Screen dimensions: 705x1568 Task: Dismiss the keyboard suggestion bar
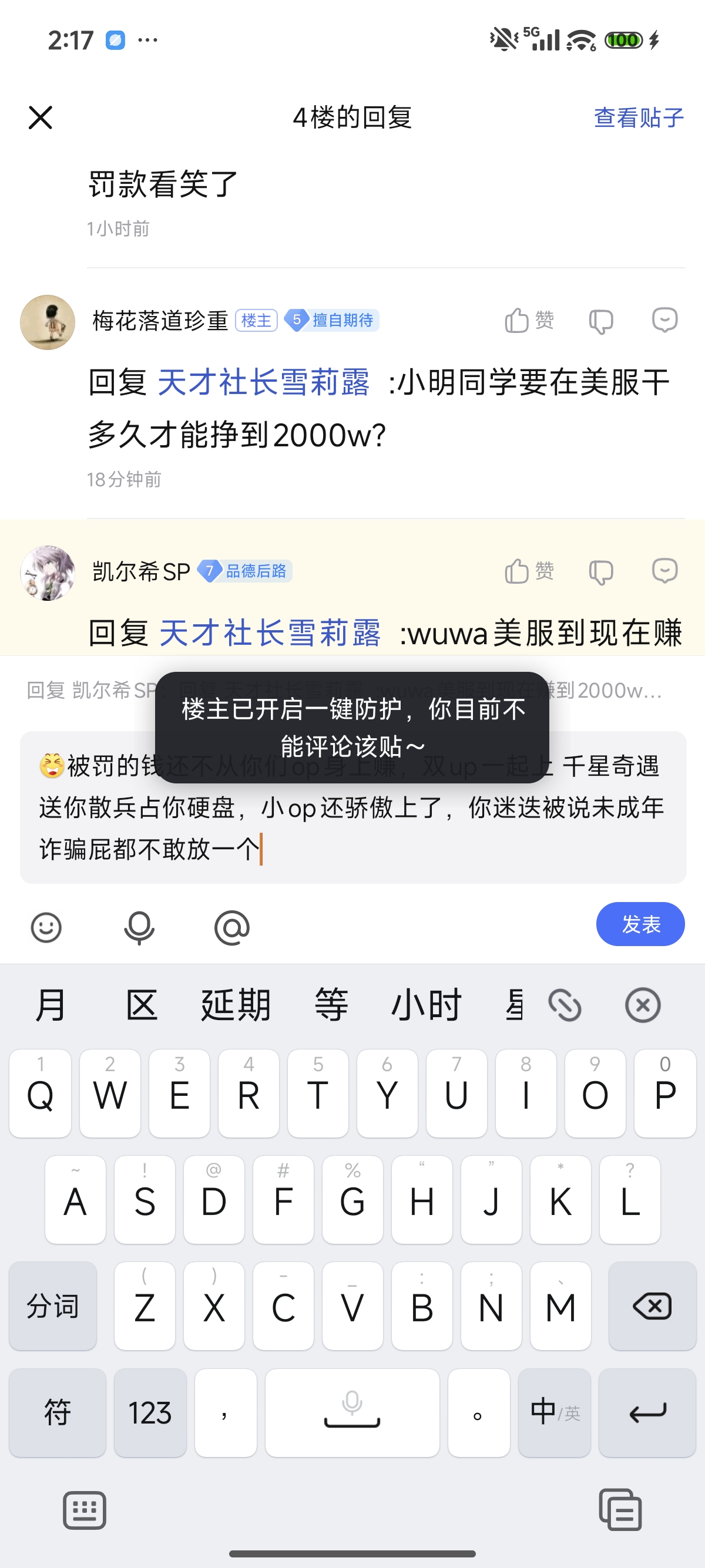tap(642, 1005)
